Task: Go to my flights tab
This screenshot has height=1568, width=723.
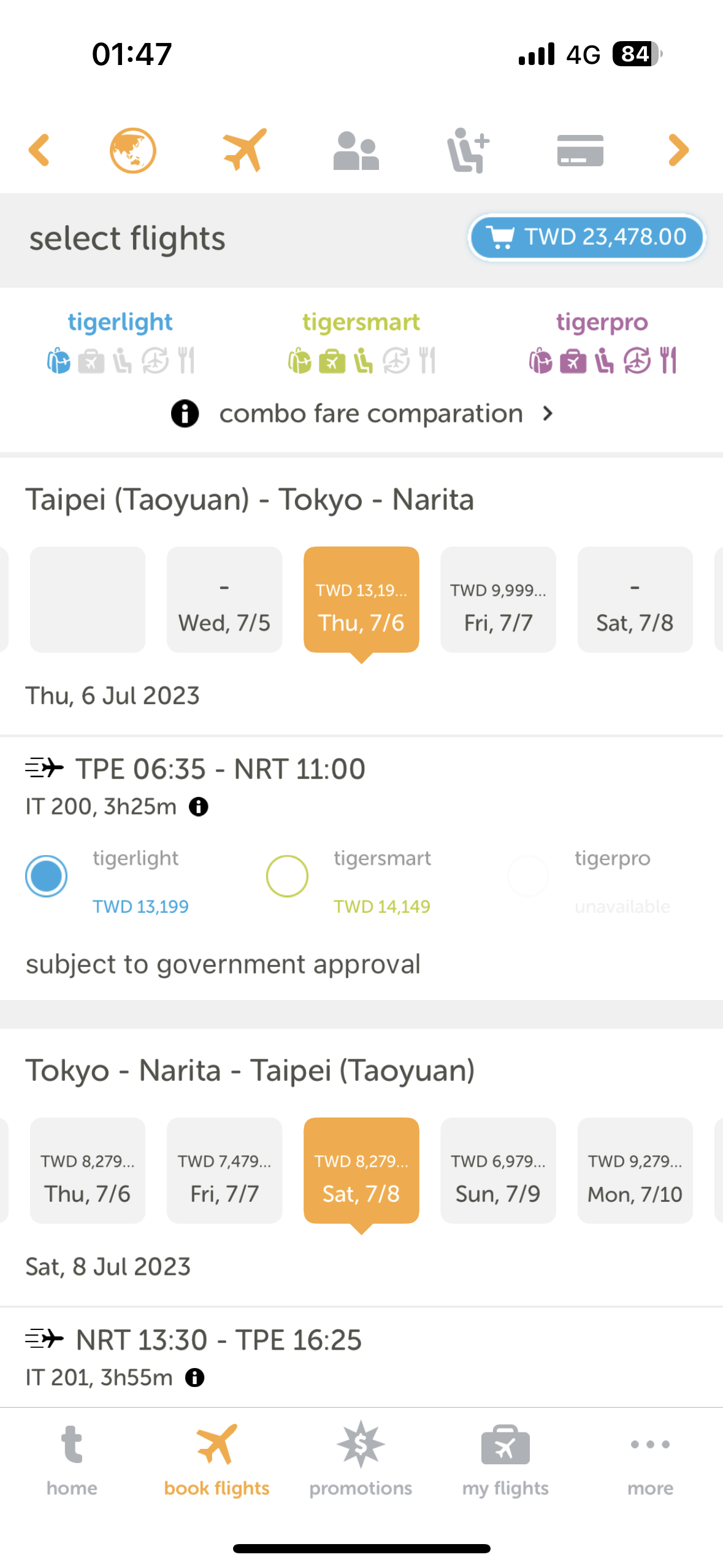Action: tap(505, 1460)
